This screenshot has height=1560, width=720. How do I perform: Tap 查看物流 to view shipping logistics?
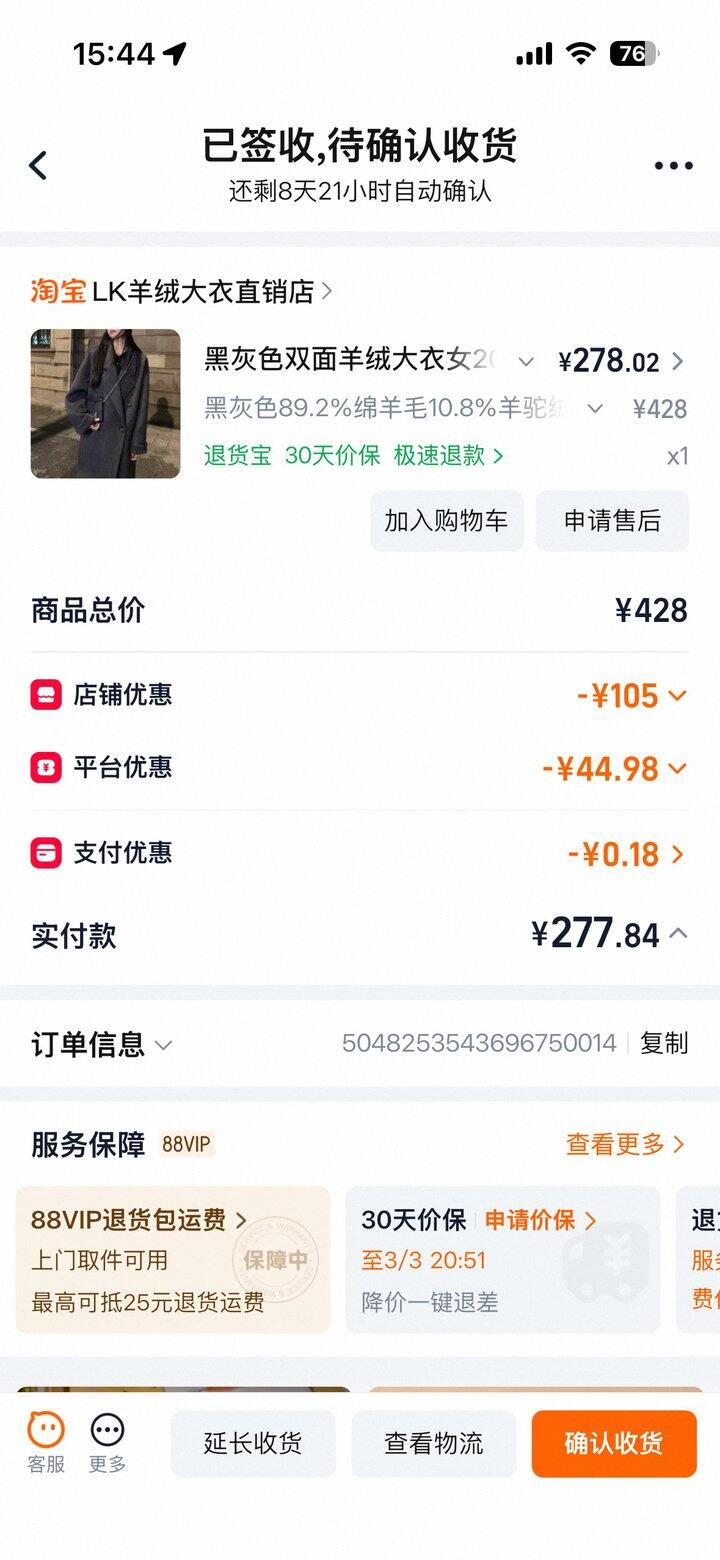coord(433,1443)
